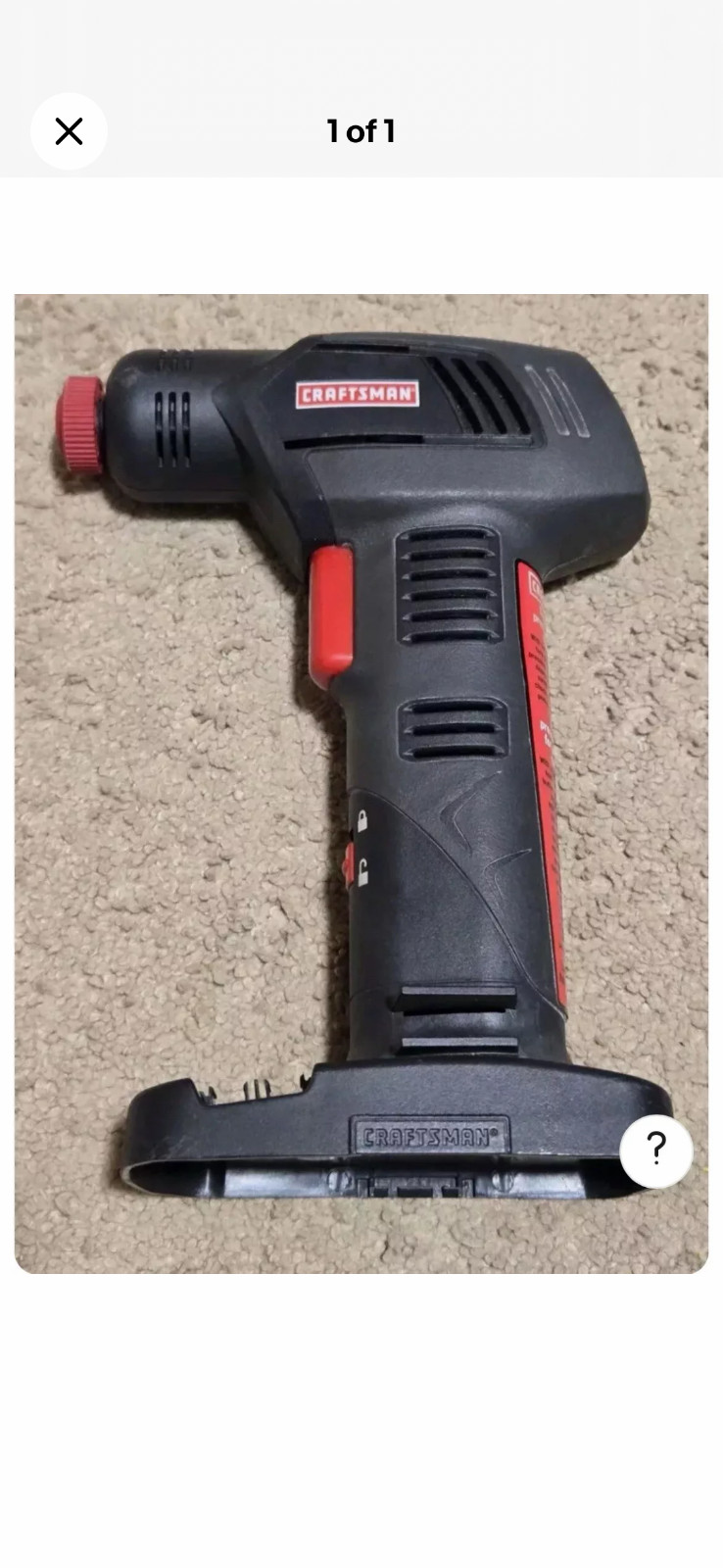Open the question mark help button

point(656,1151)
